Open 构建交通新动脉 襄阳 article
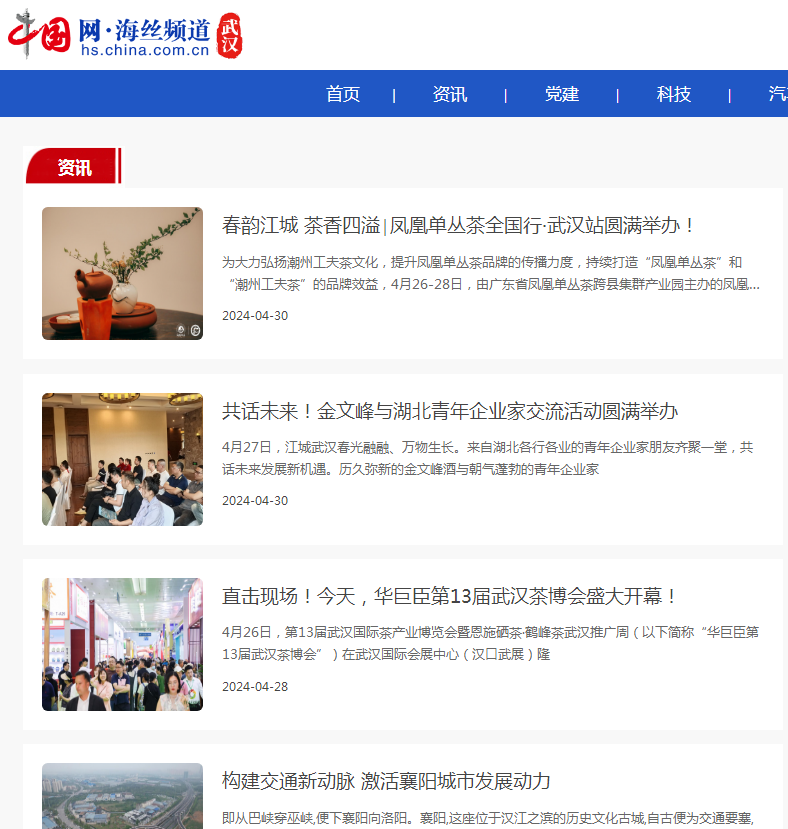 click(386, 781)
